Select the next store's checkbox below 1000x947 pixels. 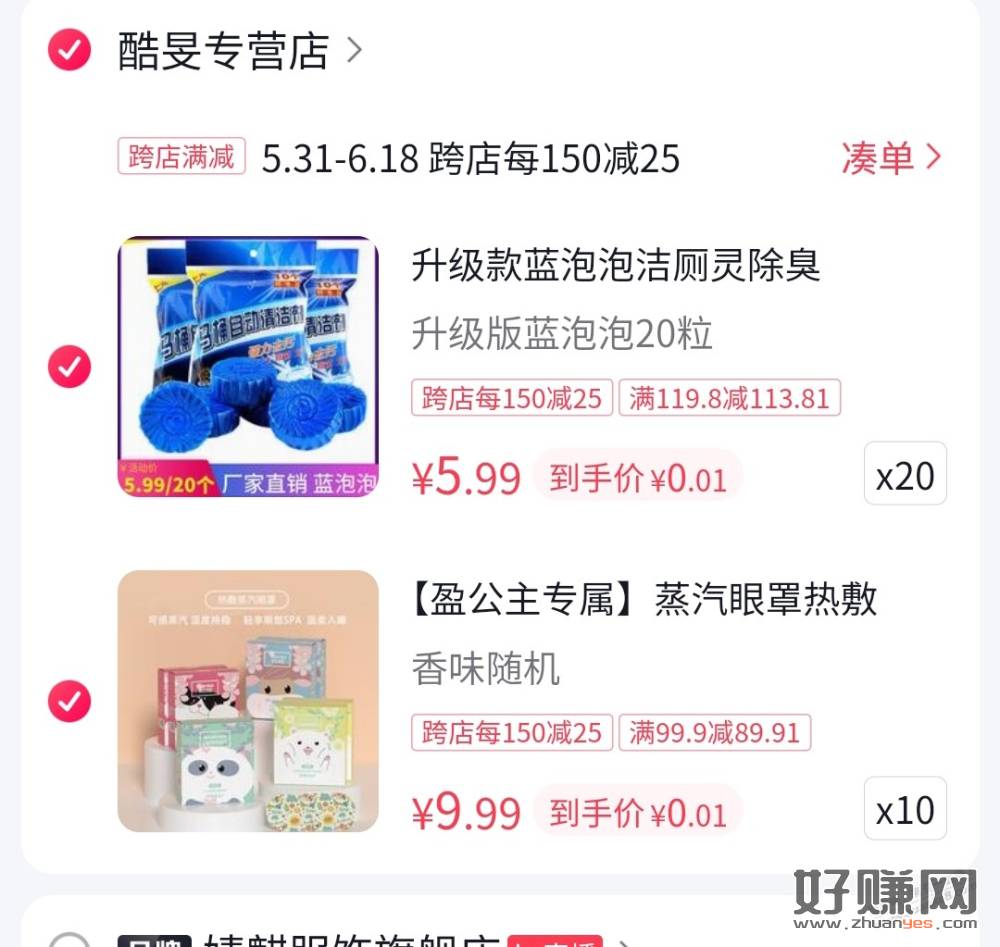[69, 940]
